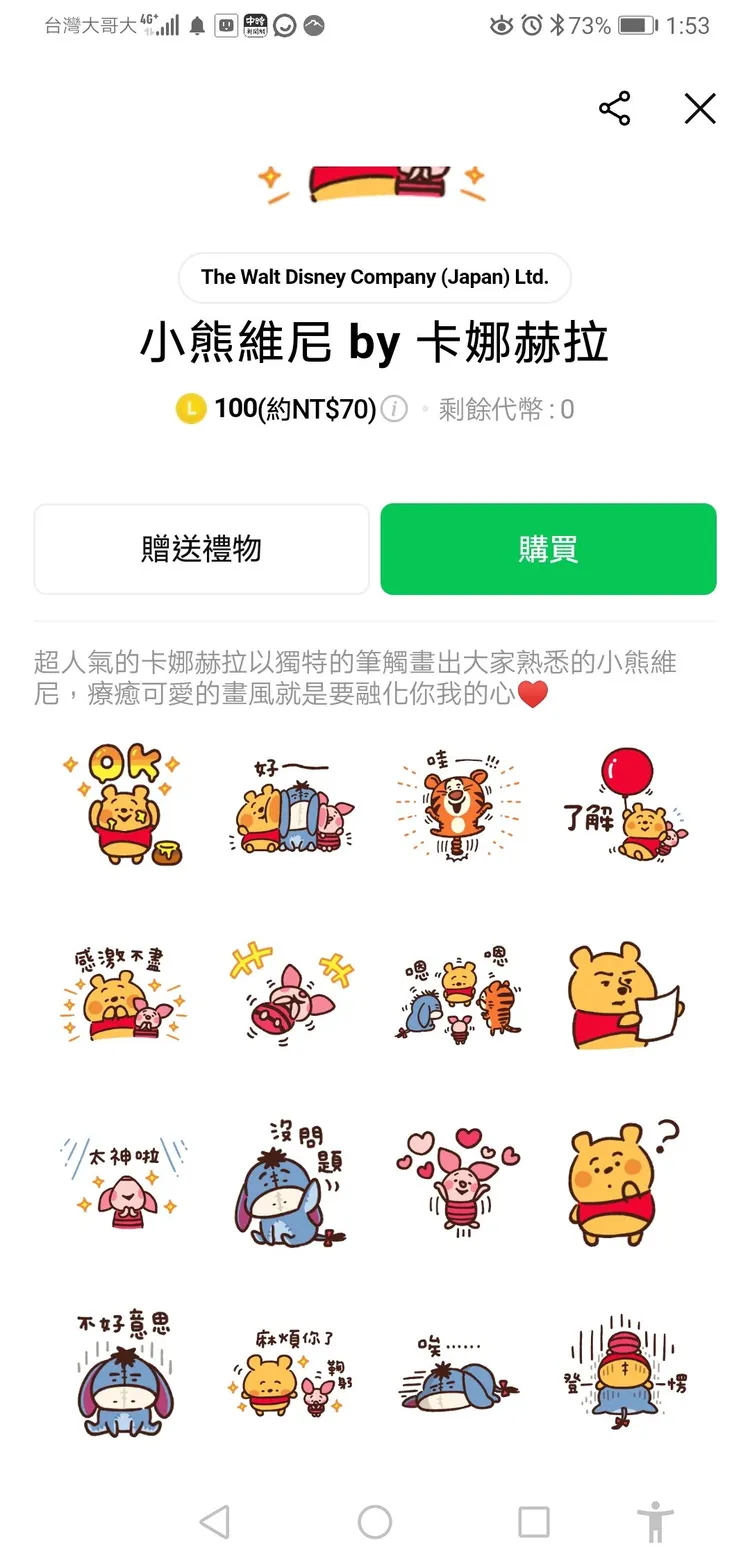Preview the Tigger 哇 sticker

point(458,800)
